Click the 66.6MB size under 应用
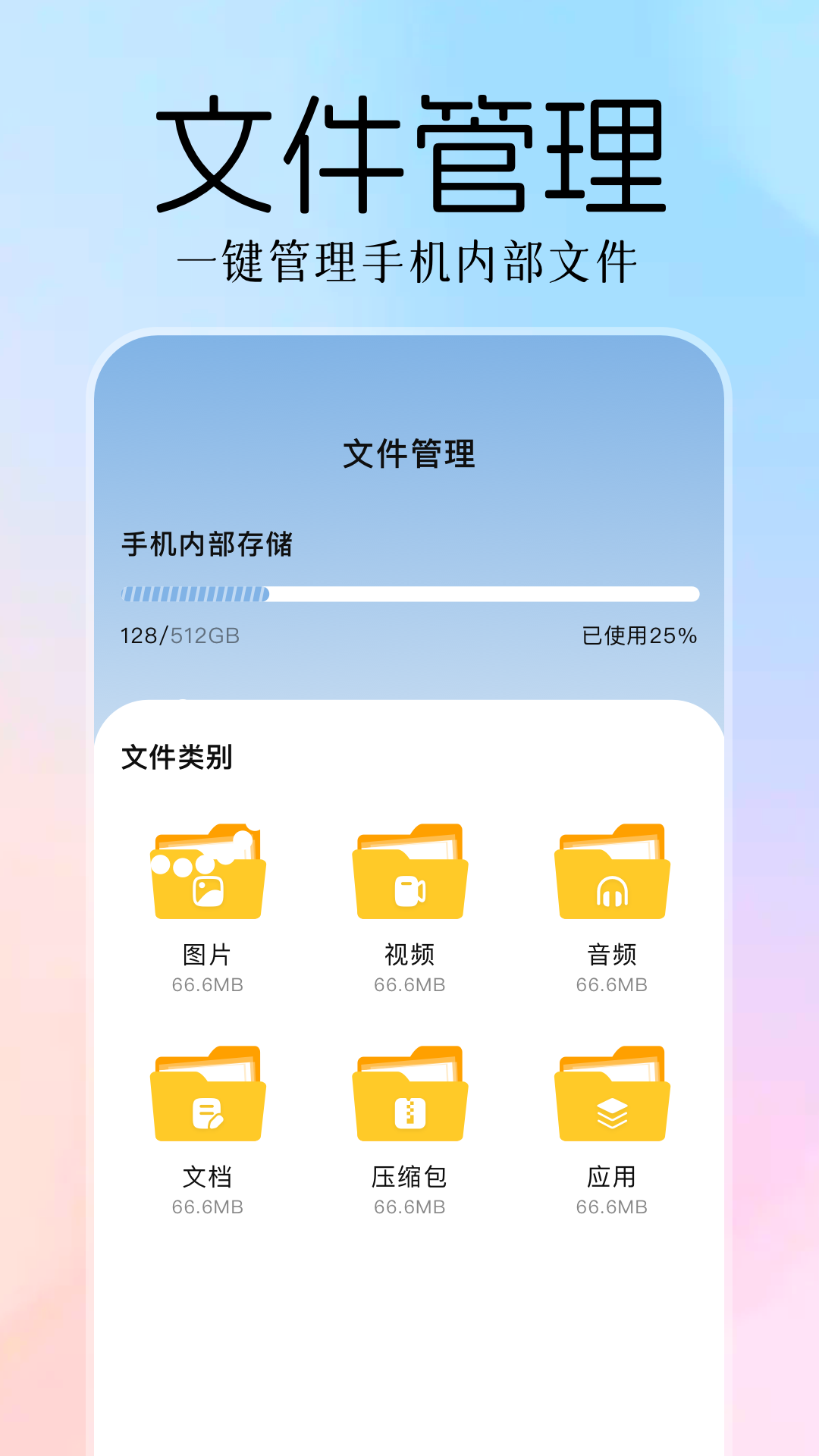This screenshot has height=1456, width=819. (611, 1205)
